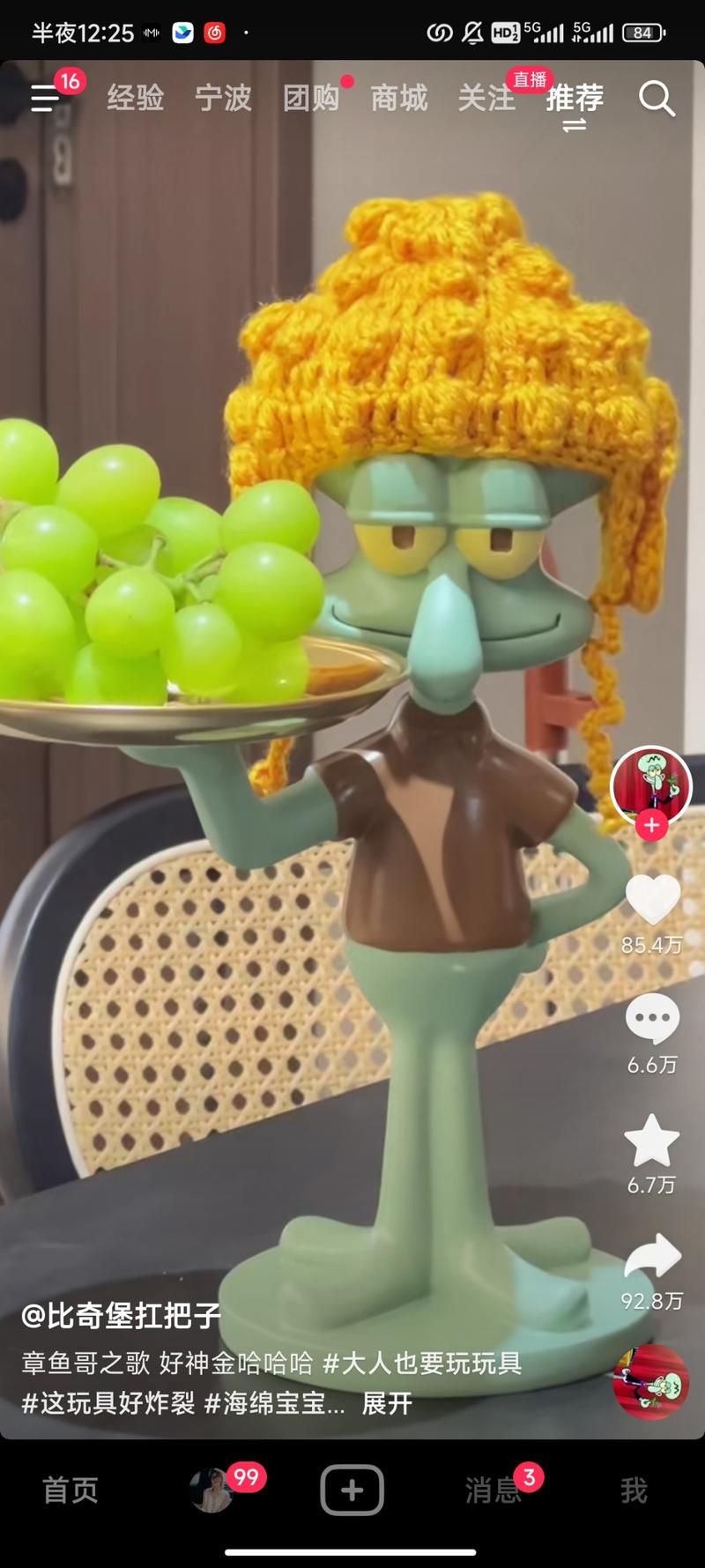Viewport: 705px width, 1568px height.
Task: Open the comments with 6.6万
Action: click(652, 1018)
